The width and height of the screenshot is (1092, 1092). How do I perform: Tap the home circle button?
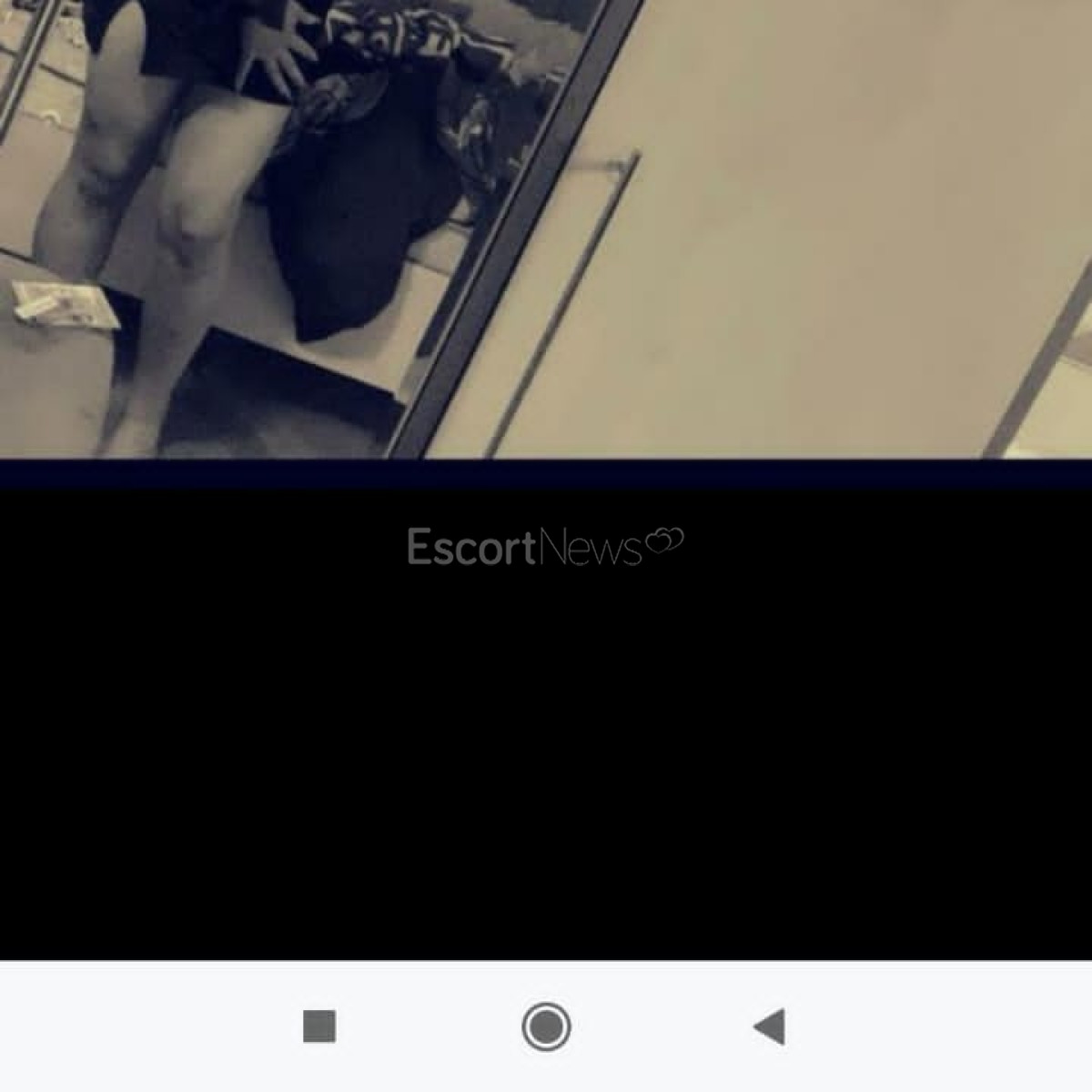click(546, 1026)
